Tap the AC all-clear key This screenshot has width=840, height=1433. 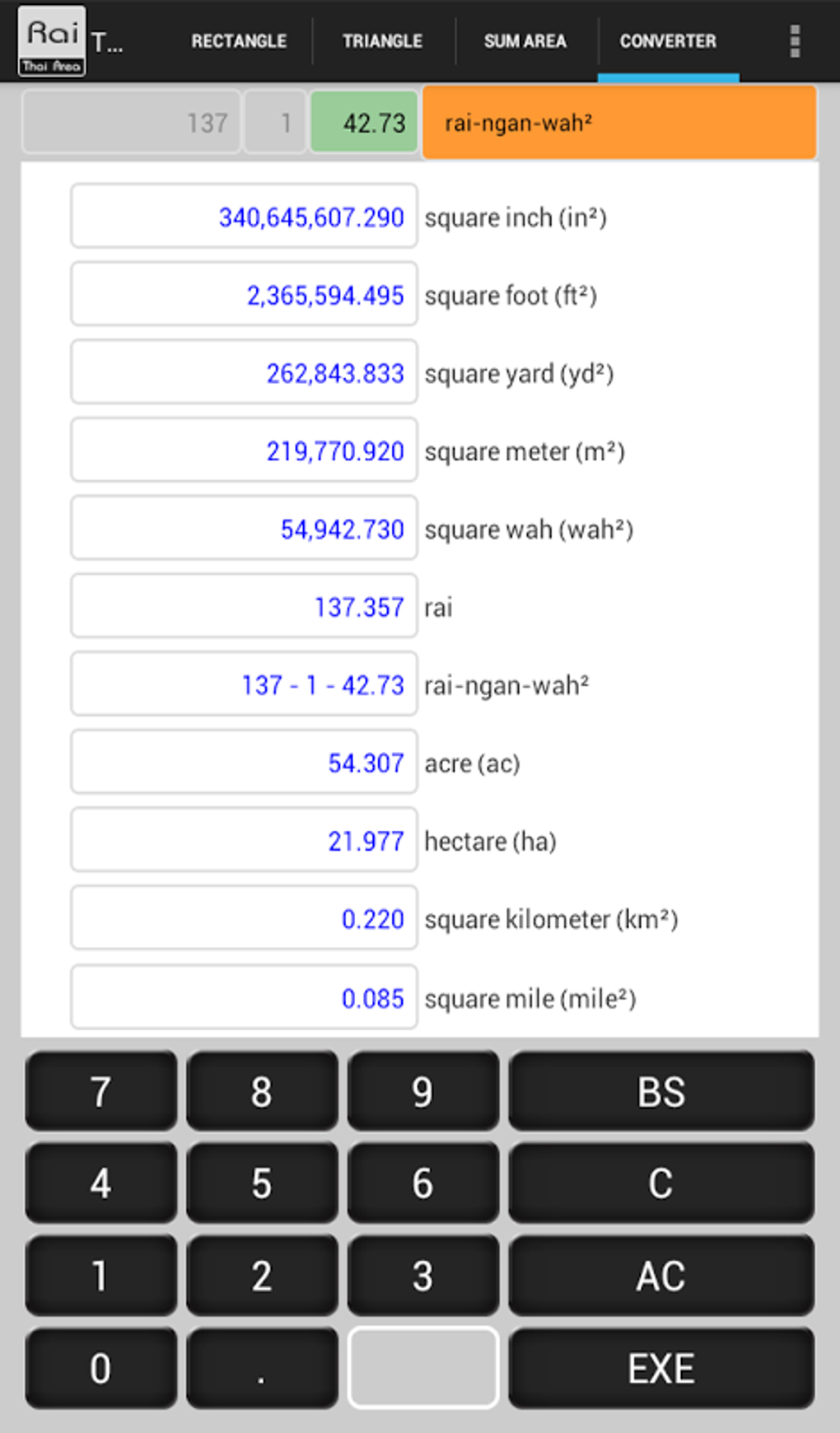click(x=660, y=1276)
